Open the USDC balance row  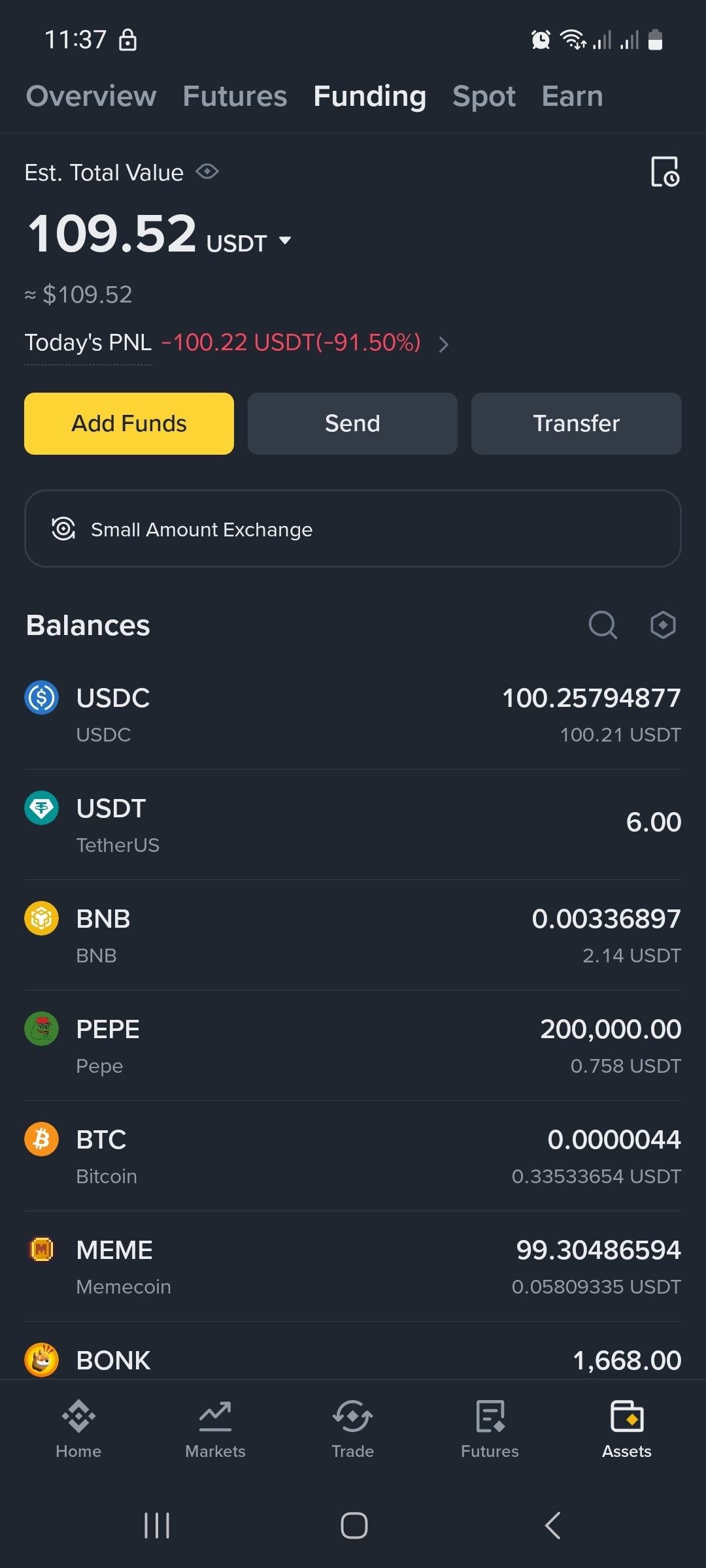[x=353, y=715]
